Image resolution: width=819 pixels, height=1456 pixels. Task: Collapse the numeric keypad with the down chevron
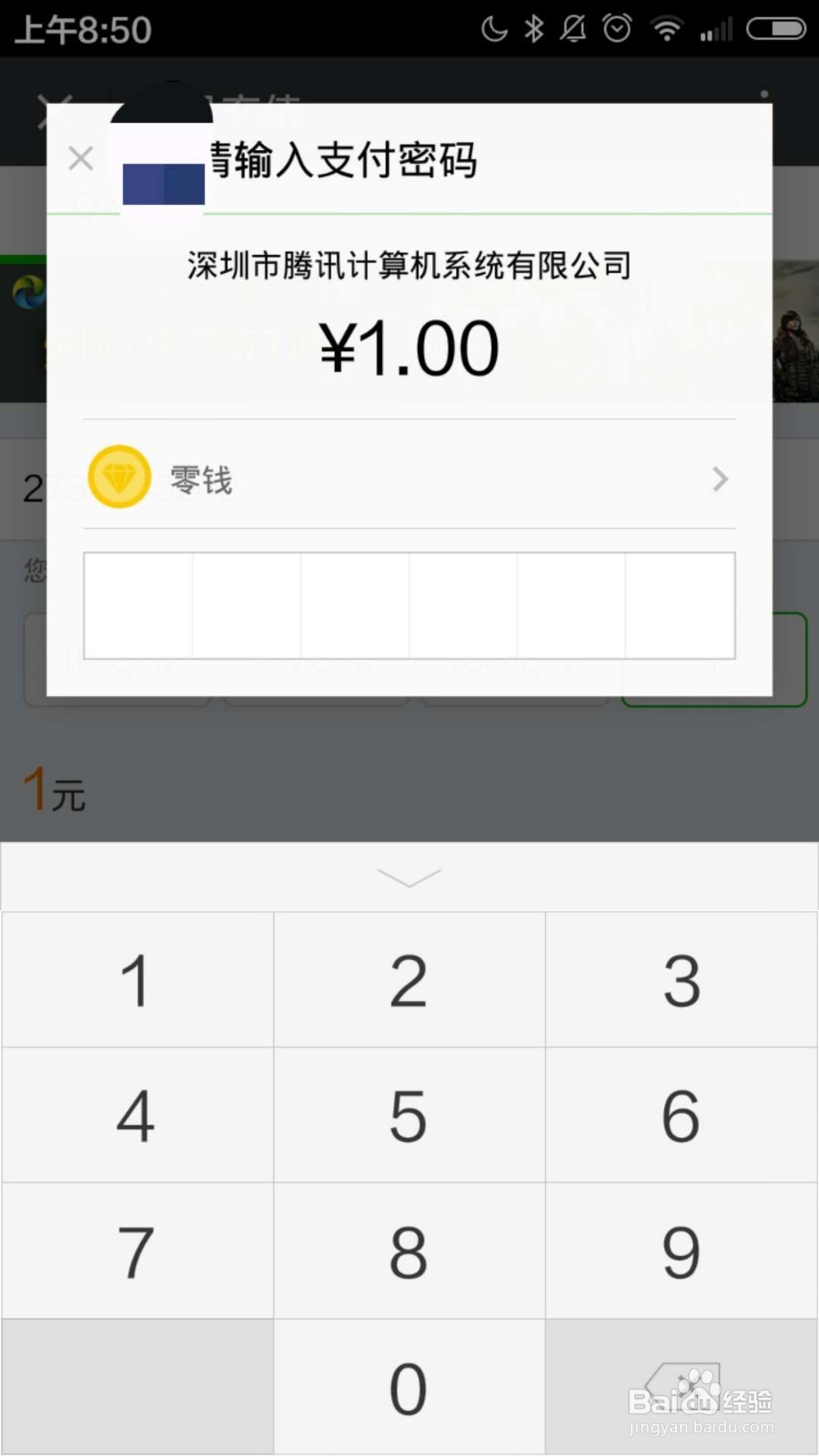(x=409, y=875)
